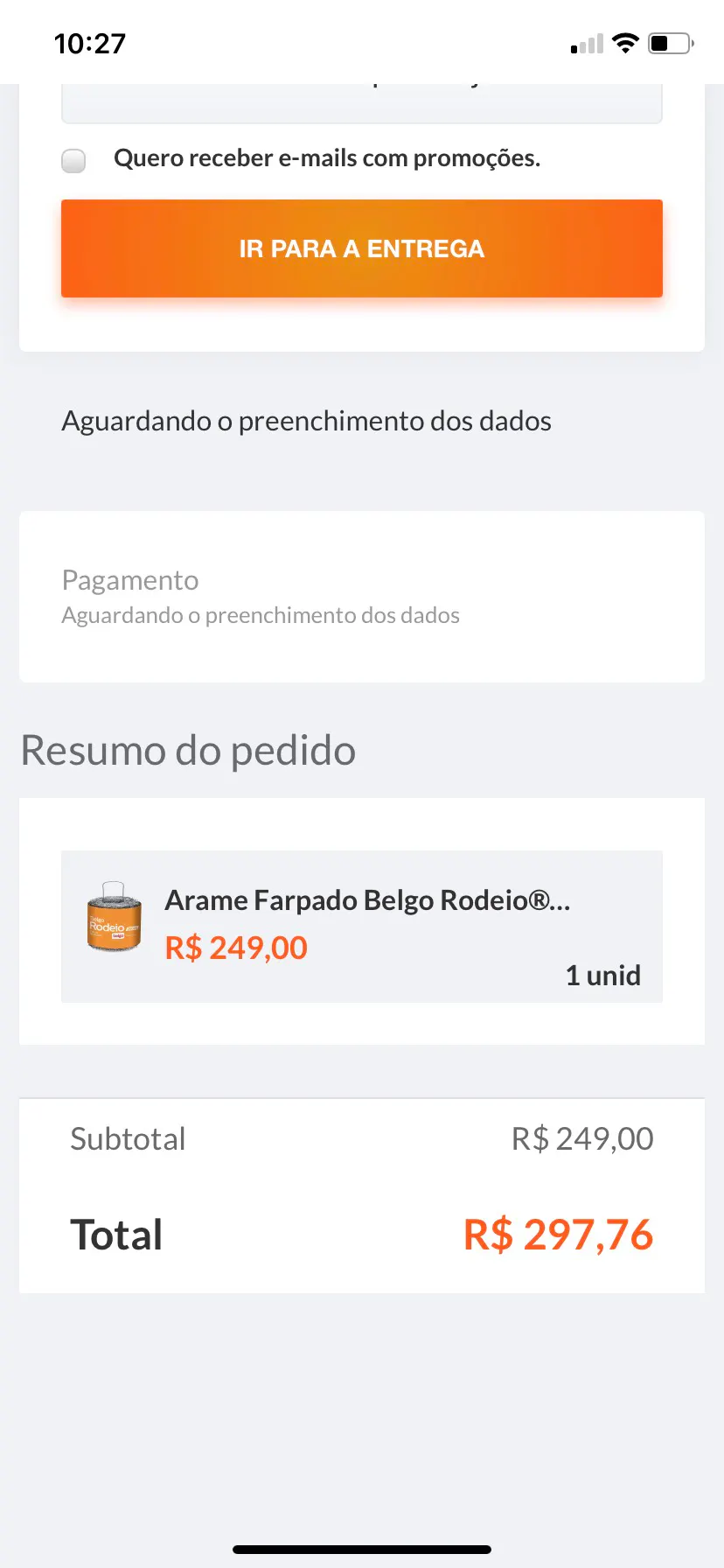
Task: Tap the partially visible input field at top
Action: pyautogui.click(x=361, y=103)
